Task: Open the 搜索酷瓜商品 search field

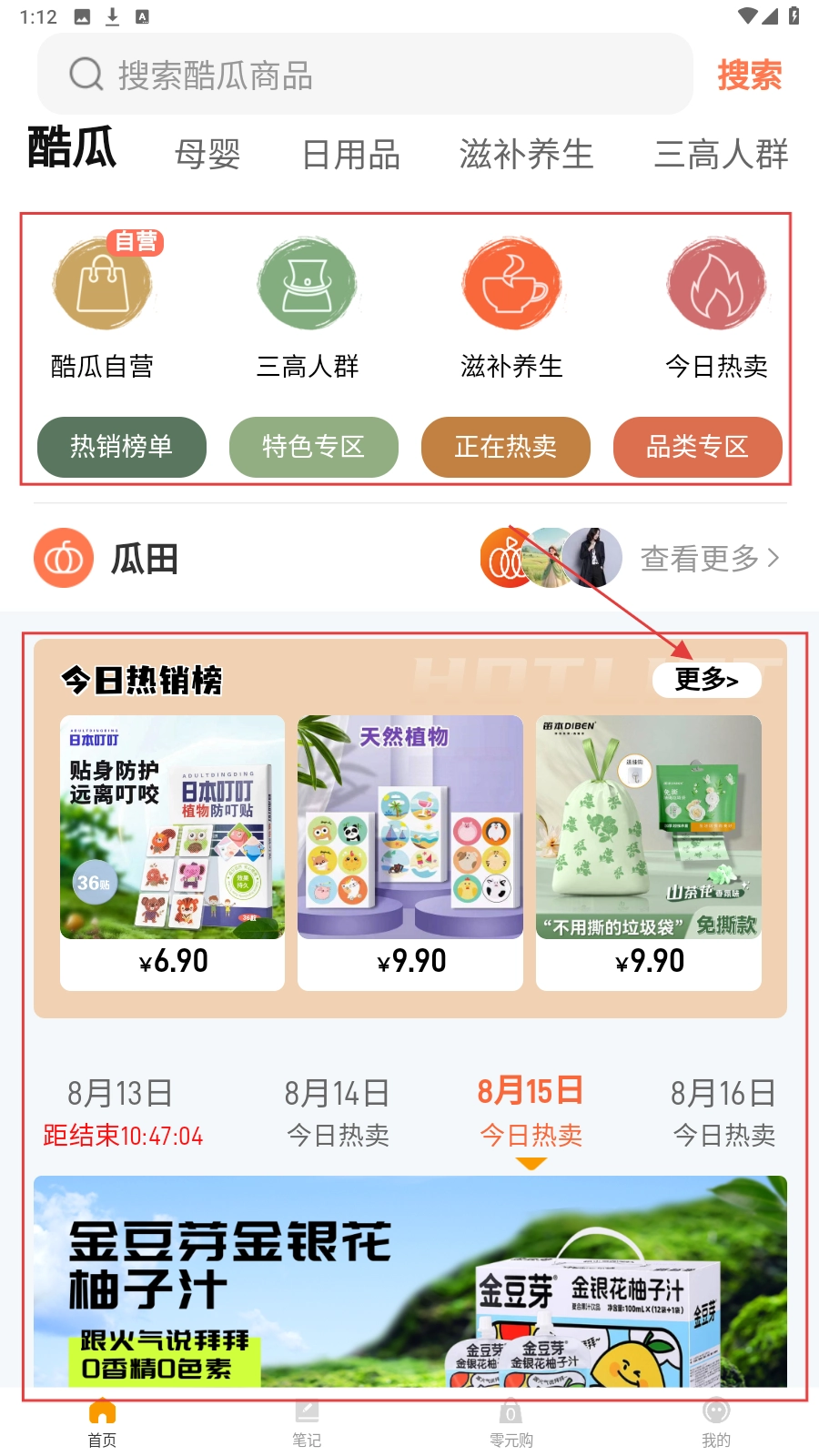Action: pyautogui.click(x=364, y=75)
